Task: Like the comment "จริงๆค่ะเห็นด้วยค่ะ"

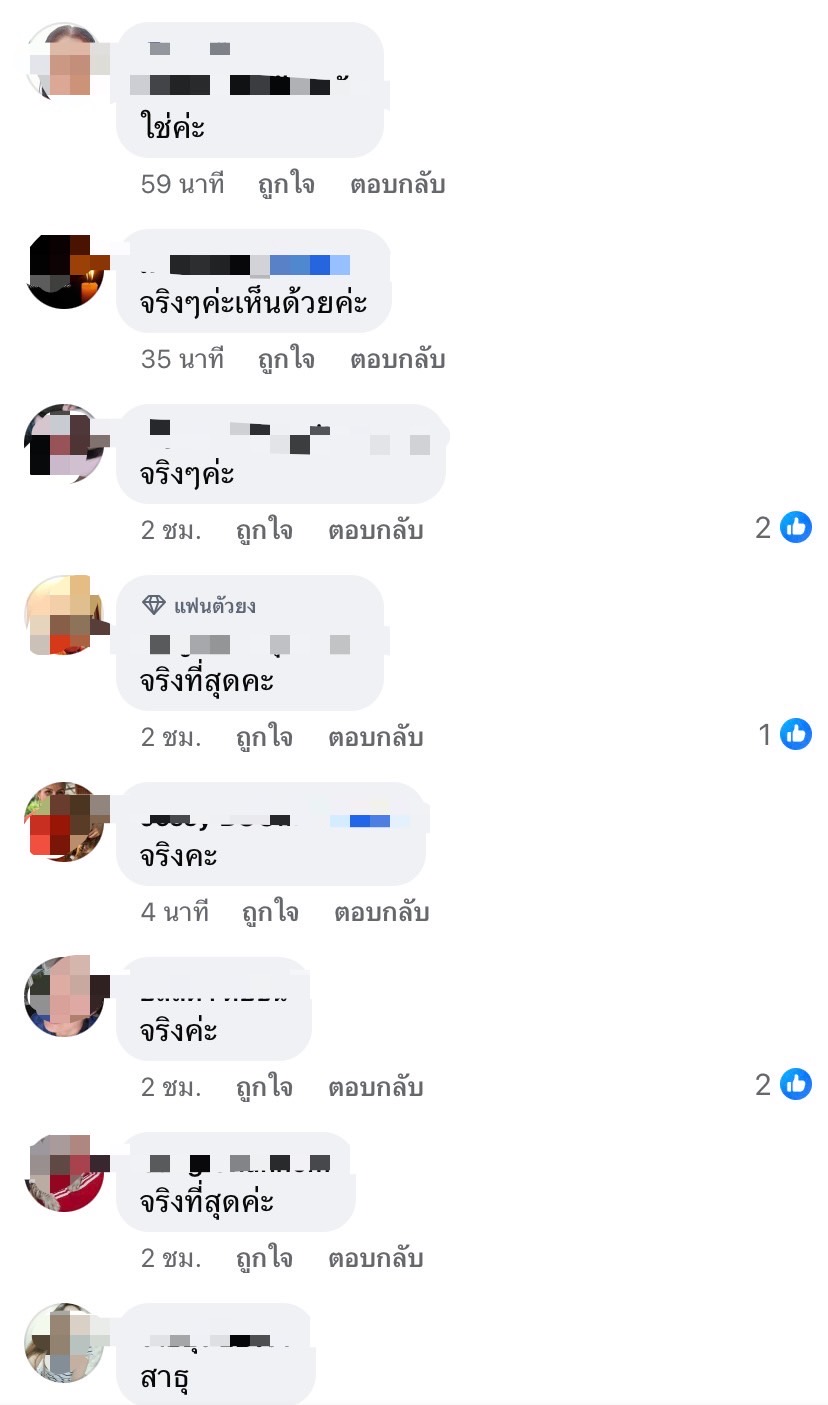Action: pyautogui.click(x=286, y=359)
